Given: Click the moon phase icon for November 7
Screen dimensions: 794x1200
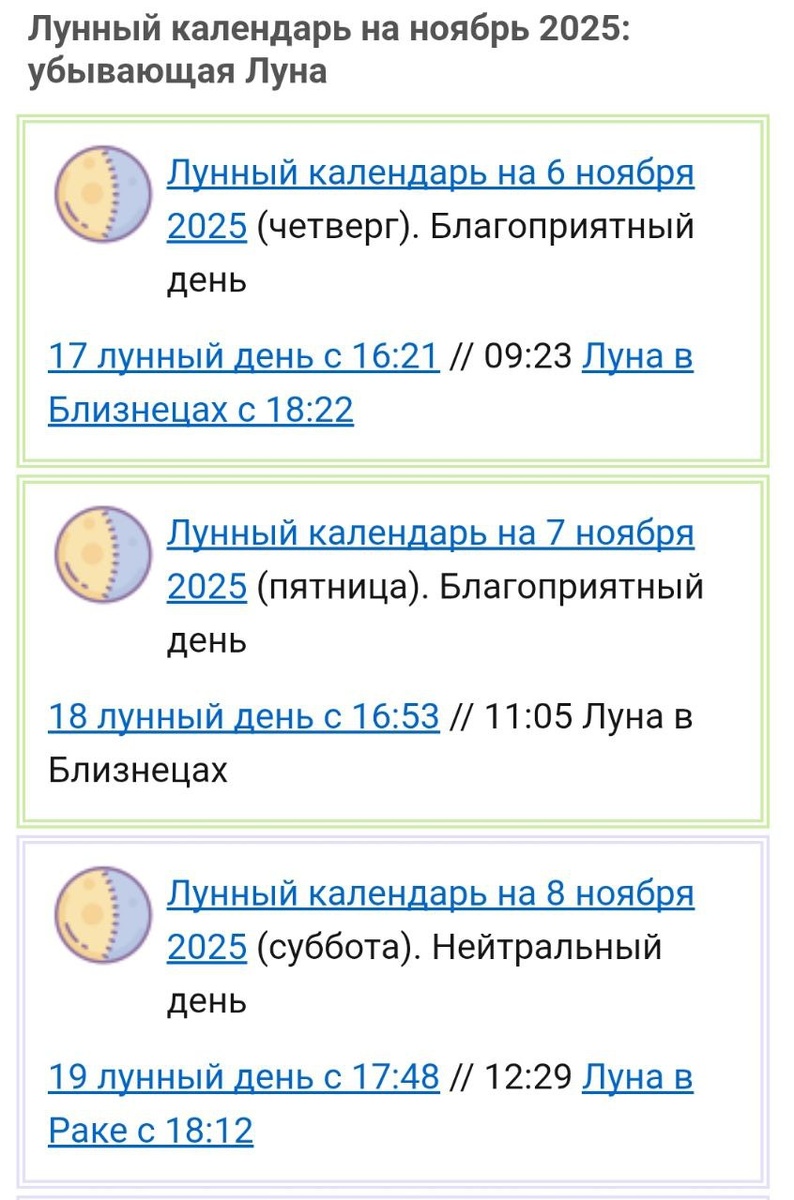Looking at the screenshot, I should tap(101, 553).
